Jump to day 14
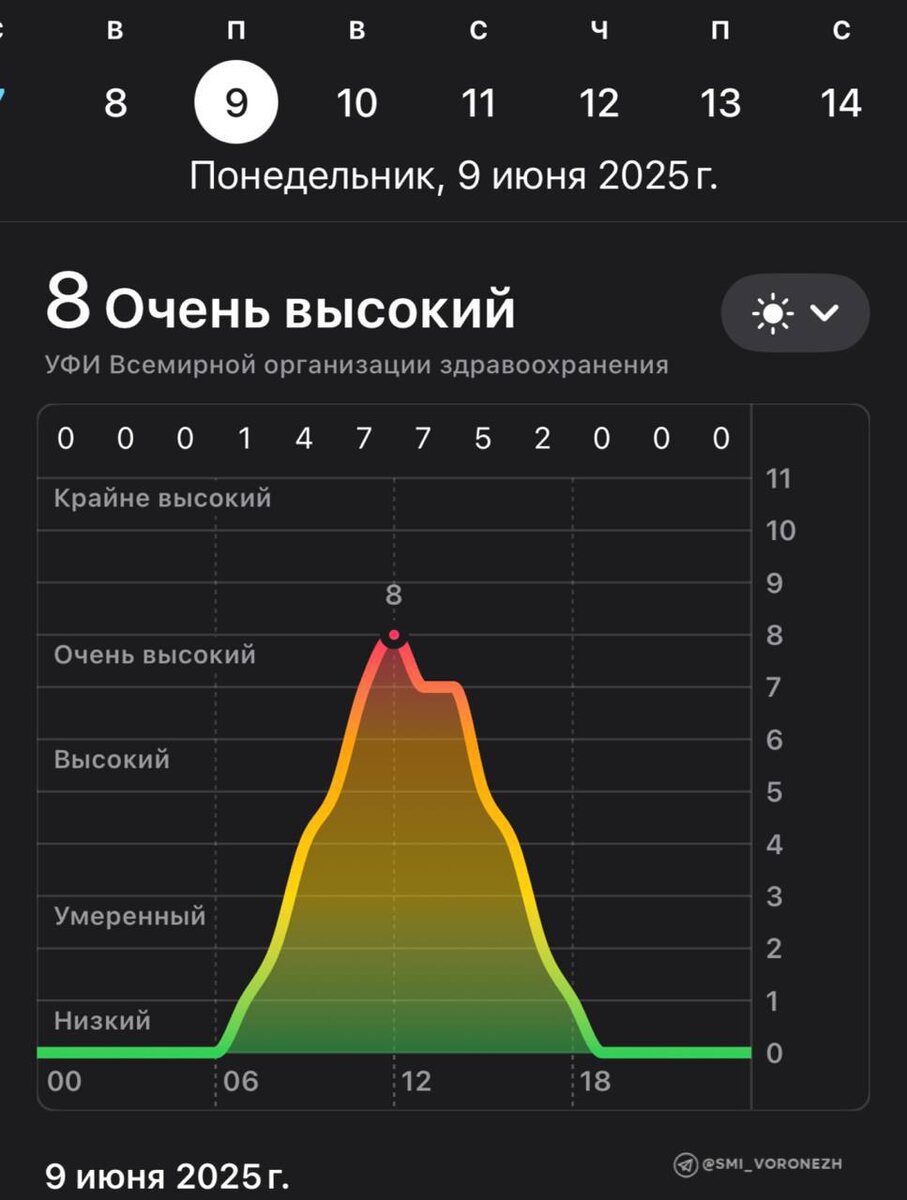Screen dimensions: 907x1200 point(841,102)
